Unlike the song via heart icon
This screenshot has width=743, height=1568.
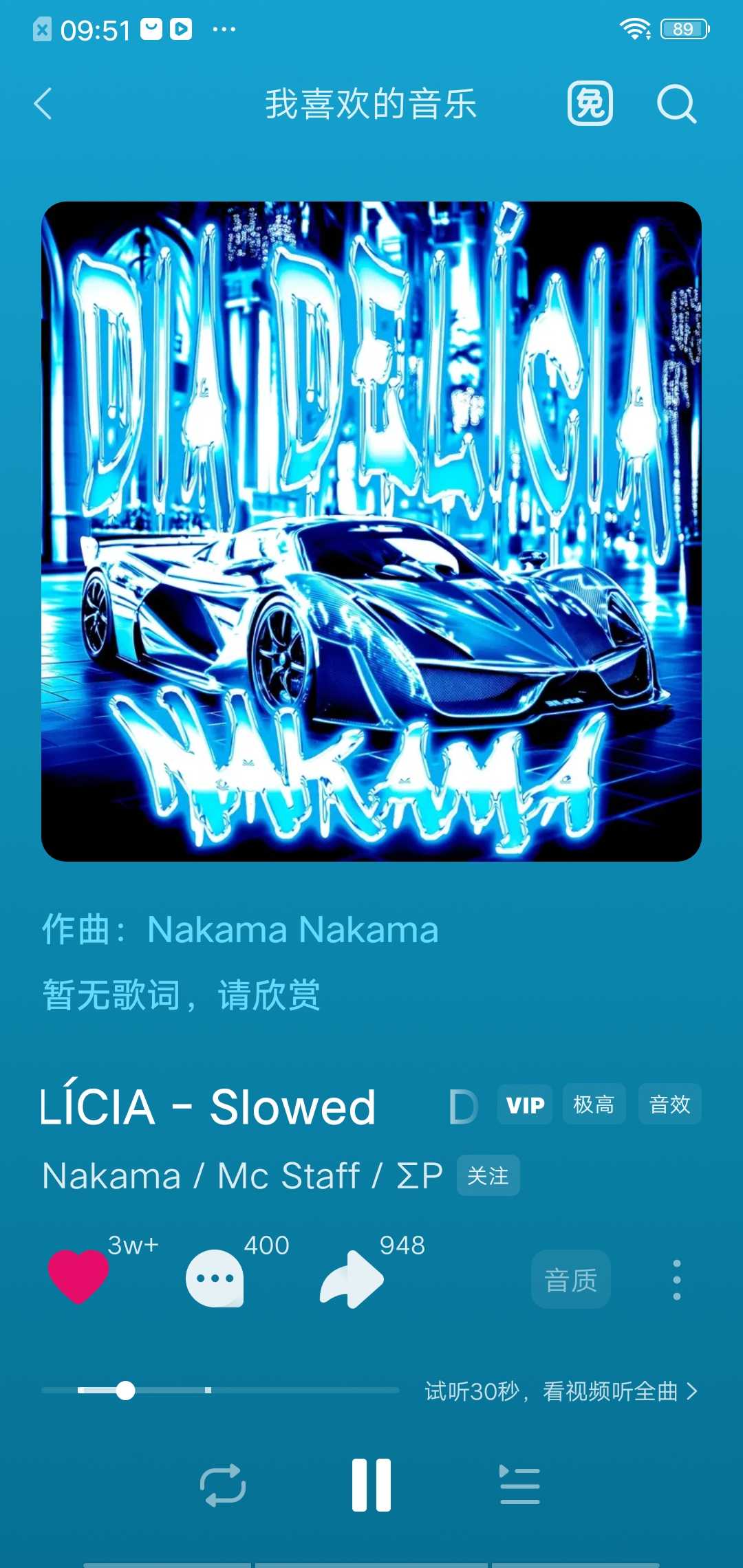click(78, 1278)
